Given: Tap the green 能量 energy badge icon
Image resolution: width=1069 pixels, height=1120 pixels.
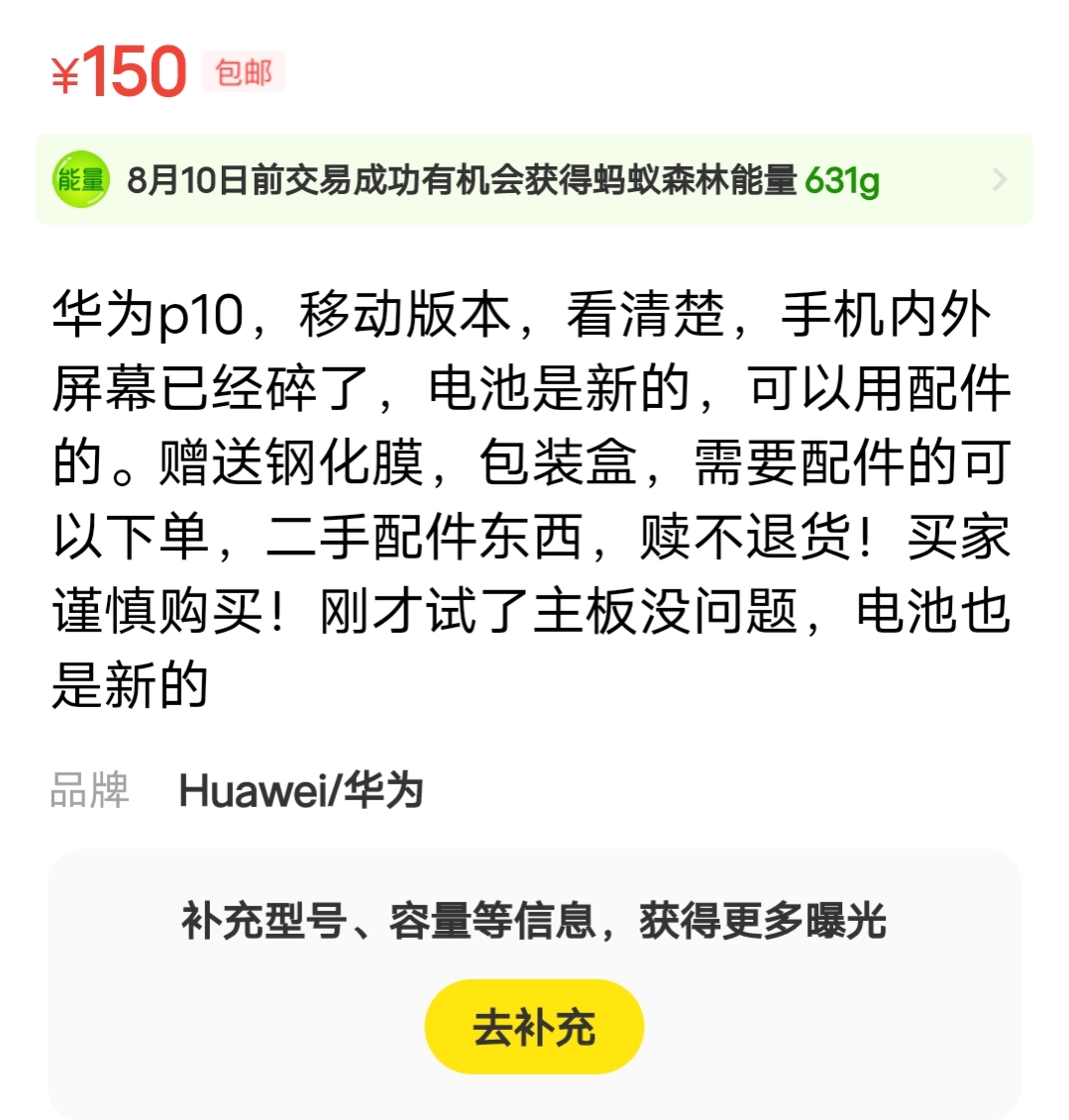Looking at the screenshot, I should (82, 180).
